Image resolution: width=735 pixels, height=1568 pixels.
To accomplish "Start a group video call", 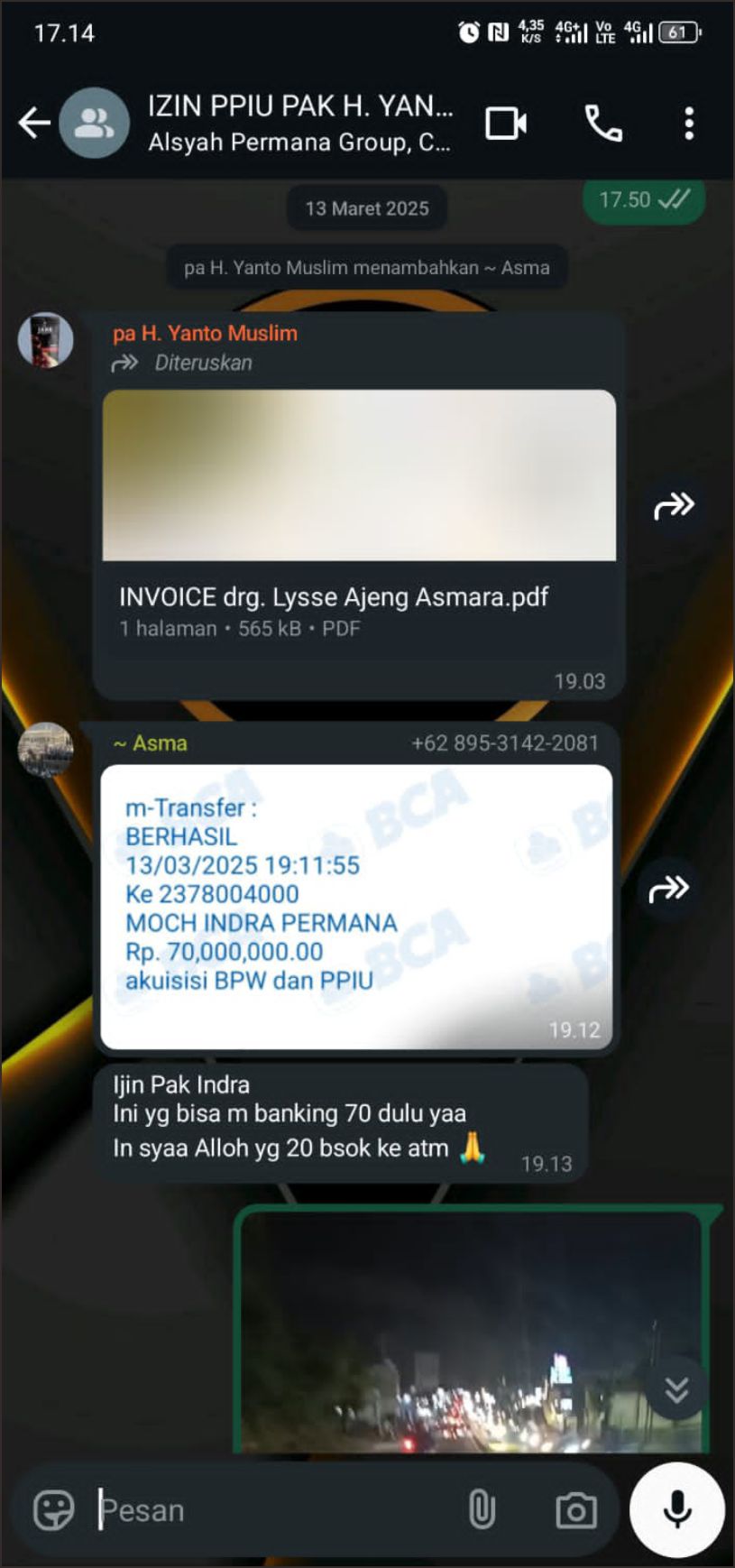I will point(506,123).
